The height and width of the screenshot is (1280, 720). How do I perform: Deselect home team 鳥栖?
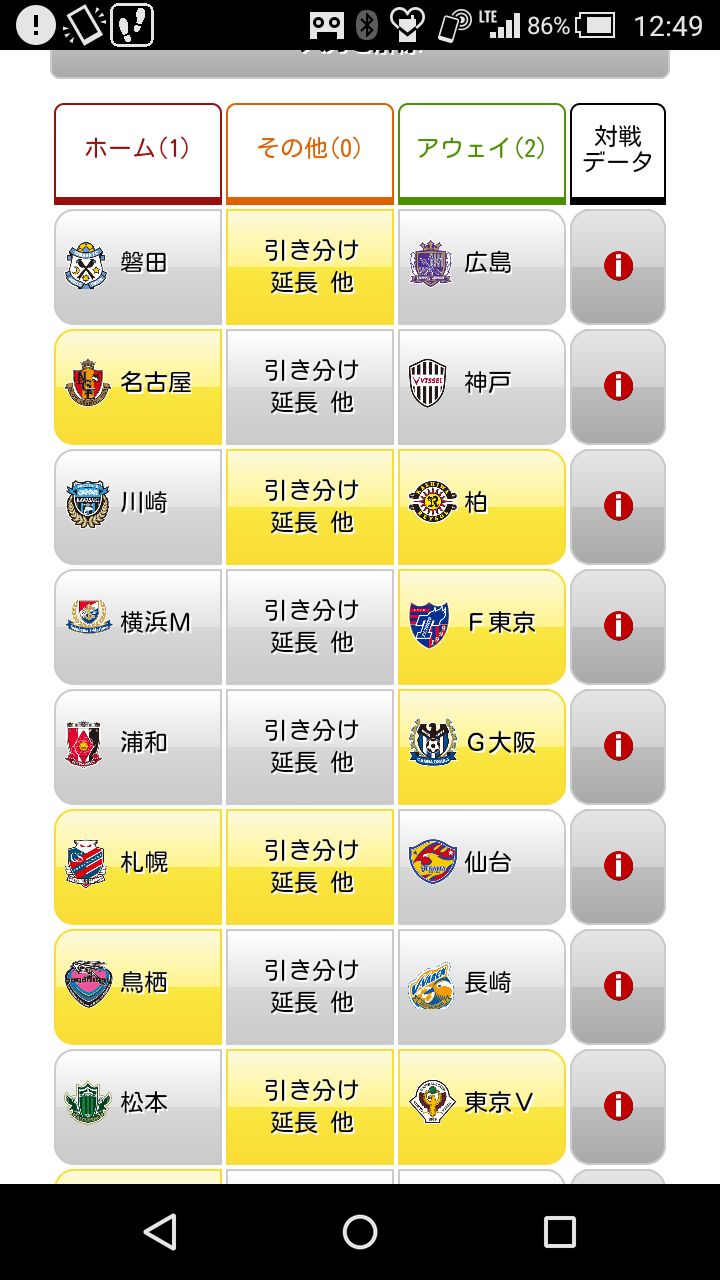138,986
